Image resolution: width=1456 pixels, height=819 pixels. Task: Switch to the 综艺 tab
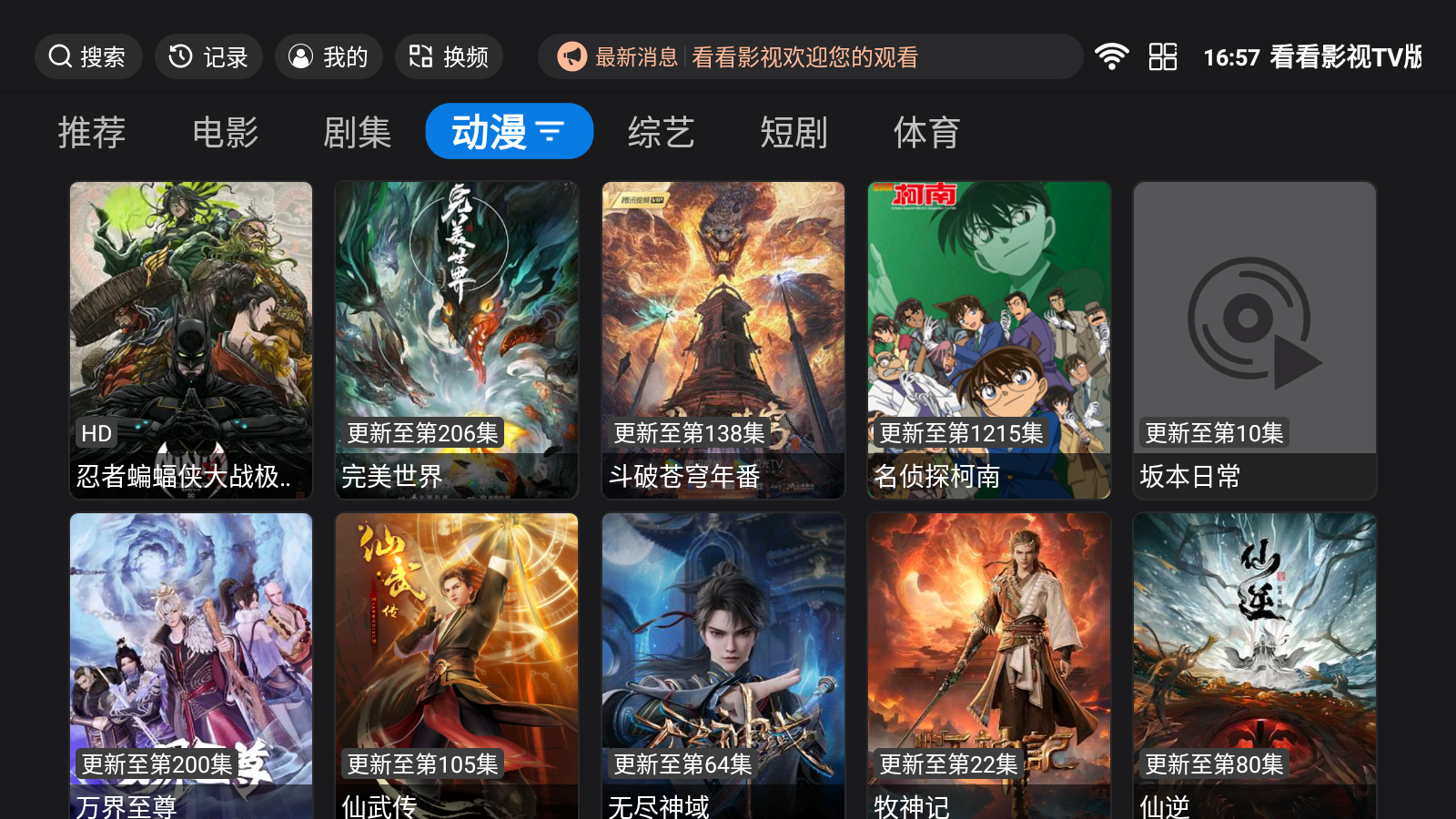coord(662,133)
